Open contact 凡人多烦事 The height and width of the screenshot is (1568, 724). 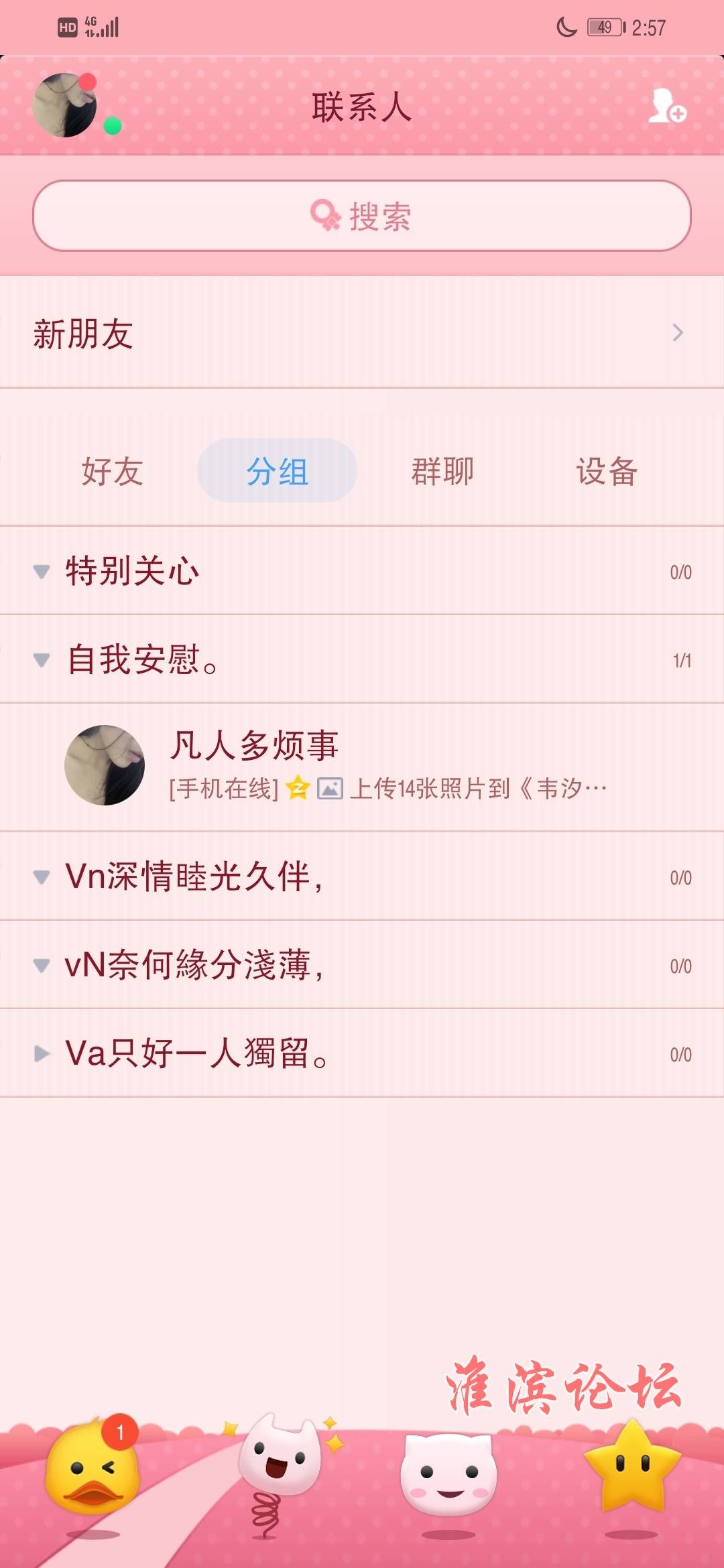coord(362,766)
